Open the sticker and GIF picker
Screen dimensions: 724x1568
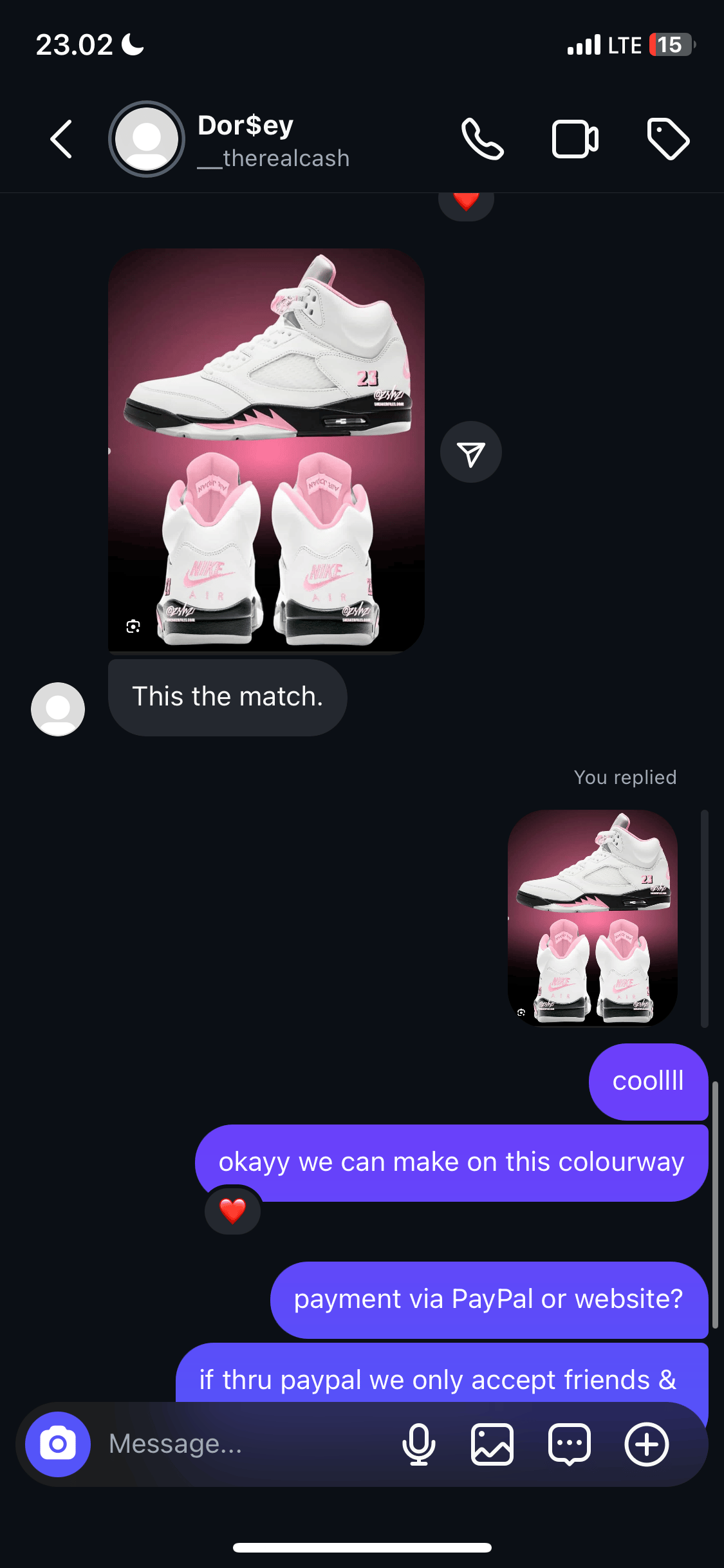570,1444
